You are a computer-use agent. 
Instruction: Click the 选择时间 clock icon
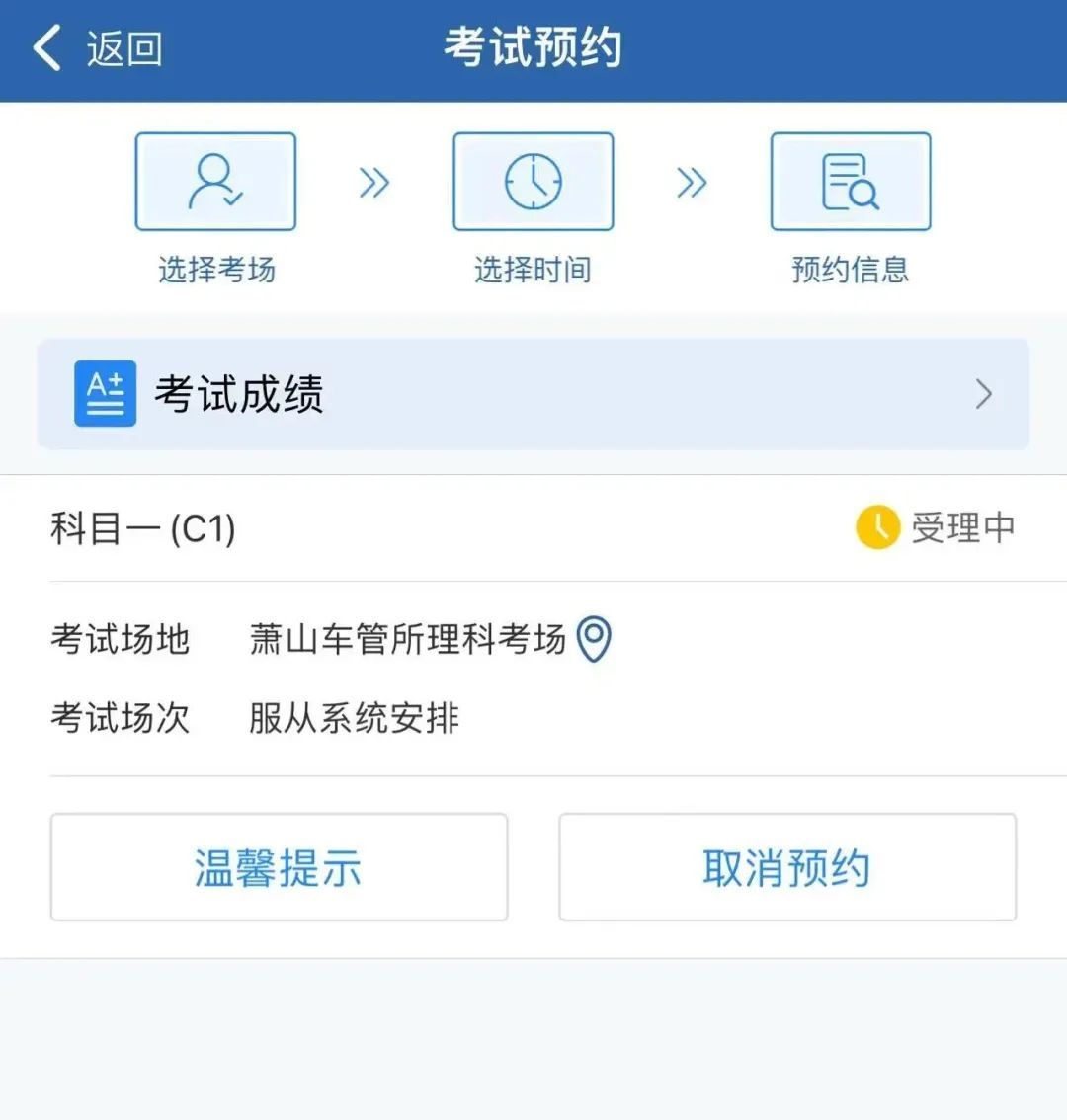click(x=533, y=181)
